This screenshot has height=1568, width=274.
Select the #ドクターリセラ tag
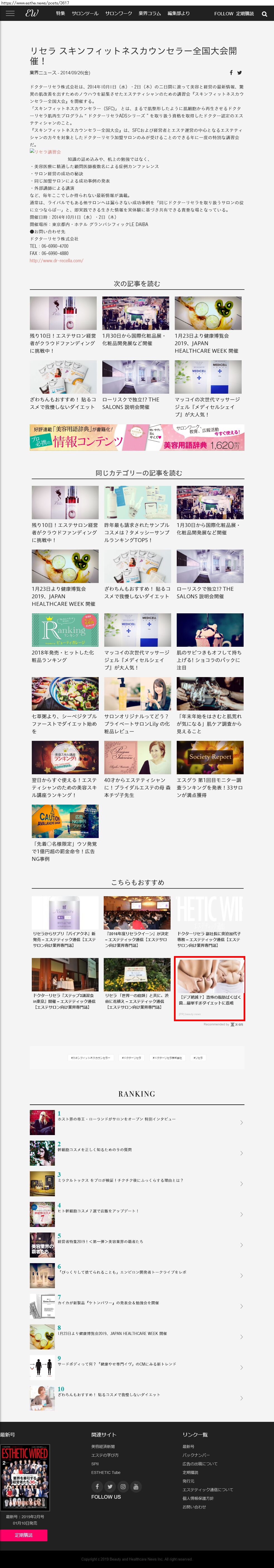pyautogui.click(x=131, y=1058)
